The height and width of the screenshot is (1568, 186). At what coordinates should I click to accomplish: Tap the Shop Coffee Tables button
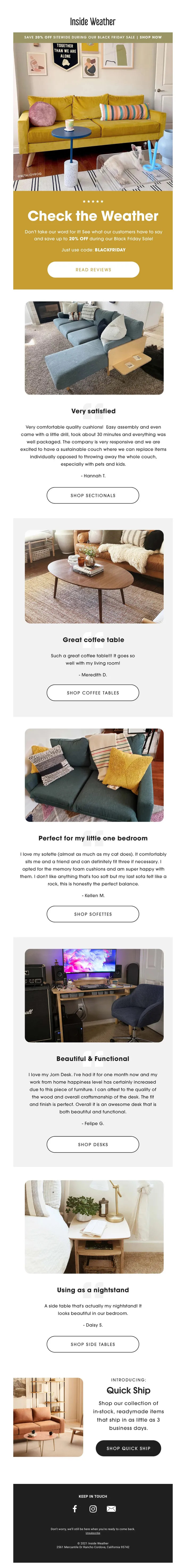point(93,693)
